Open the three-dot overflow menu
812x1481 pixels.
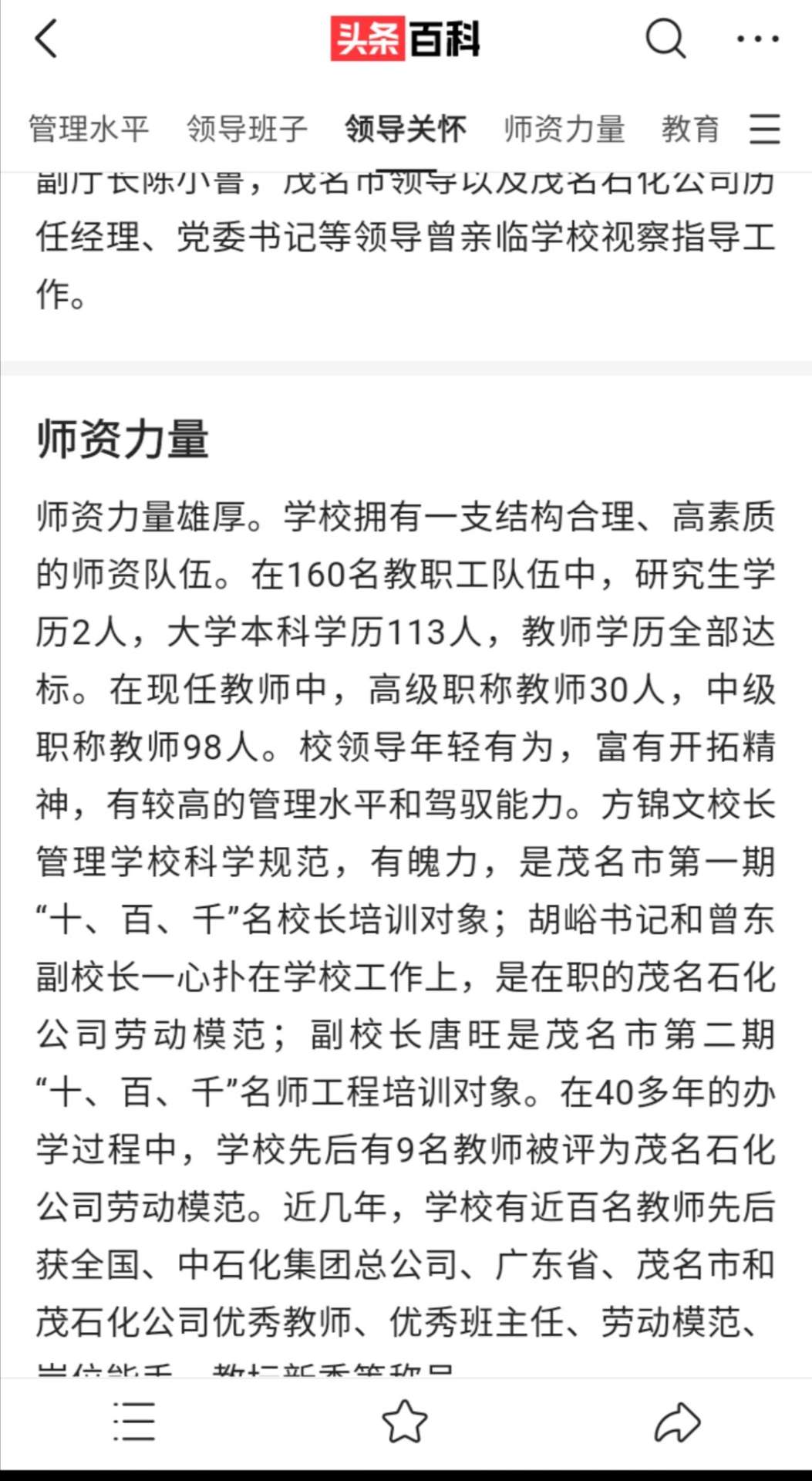pyautogui.click(x=758, y=39)
